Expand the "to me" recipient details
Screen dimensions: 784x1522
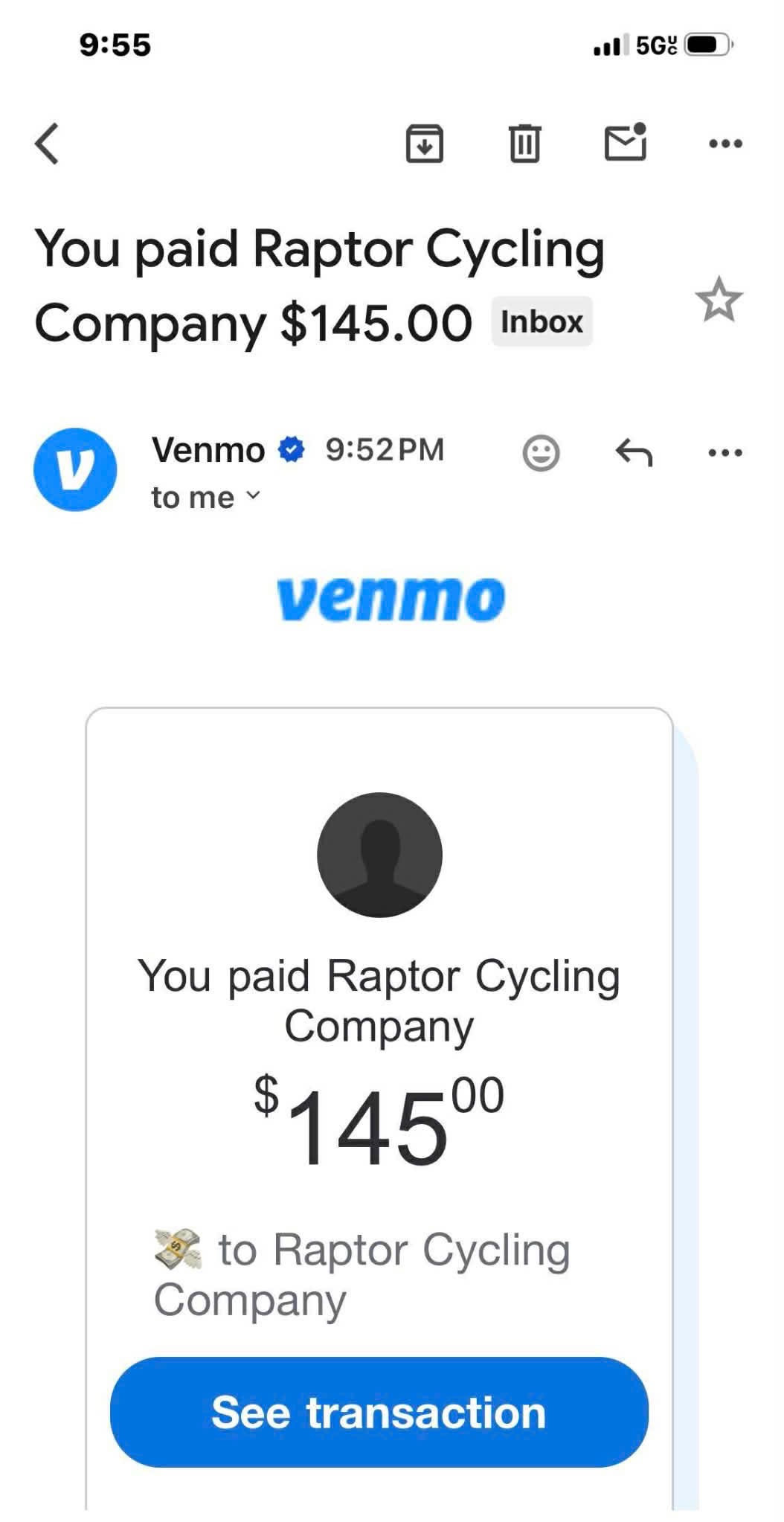click(x=206, y=498)
